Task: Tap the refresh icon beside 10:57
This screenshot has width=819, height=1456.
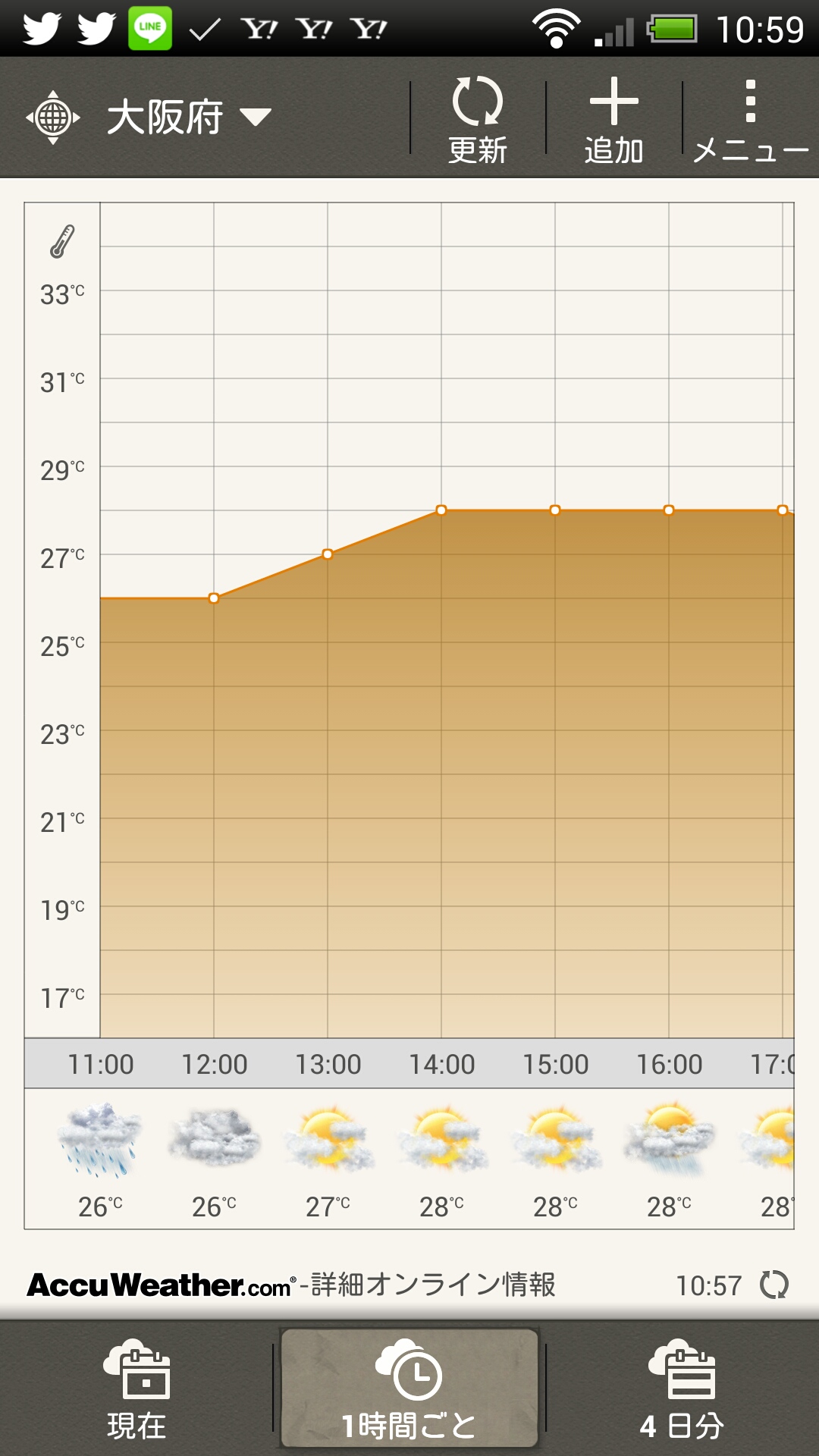Action: coord(774,1285)
